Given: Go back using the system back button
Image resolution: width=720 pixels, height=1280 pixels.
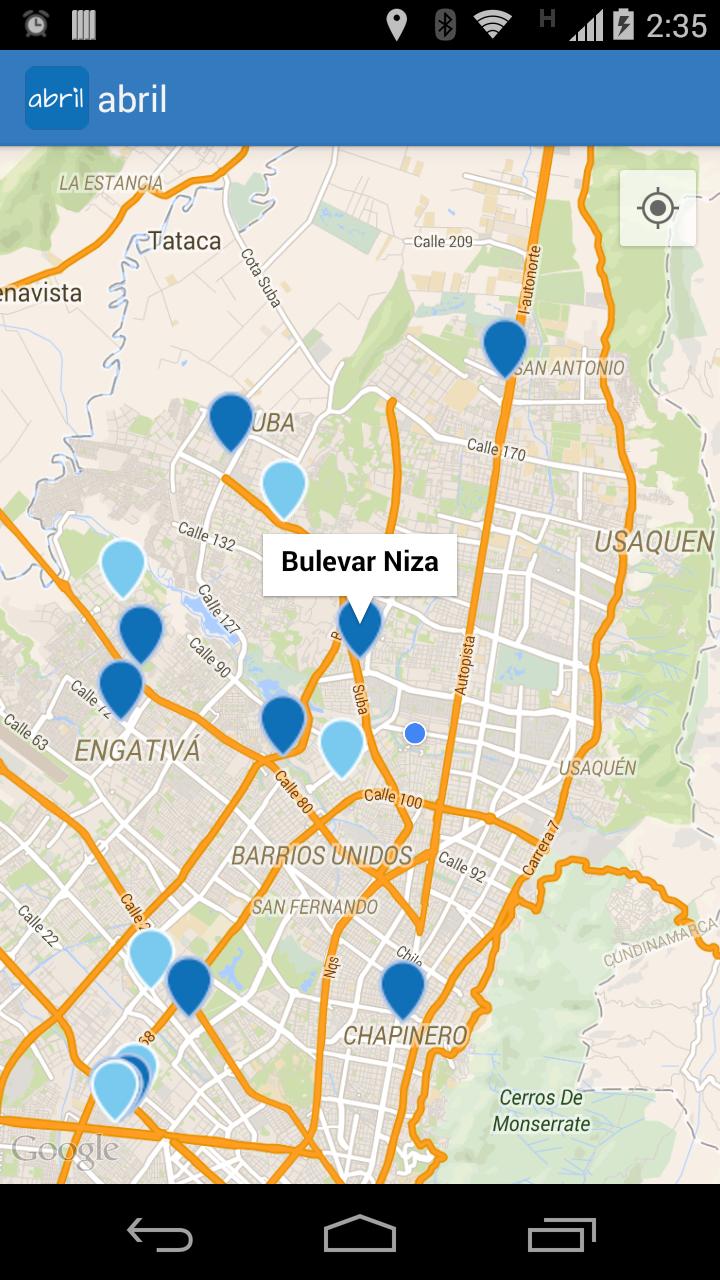Looking at the screenshot, I should click(160, 1235).
